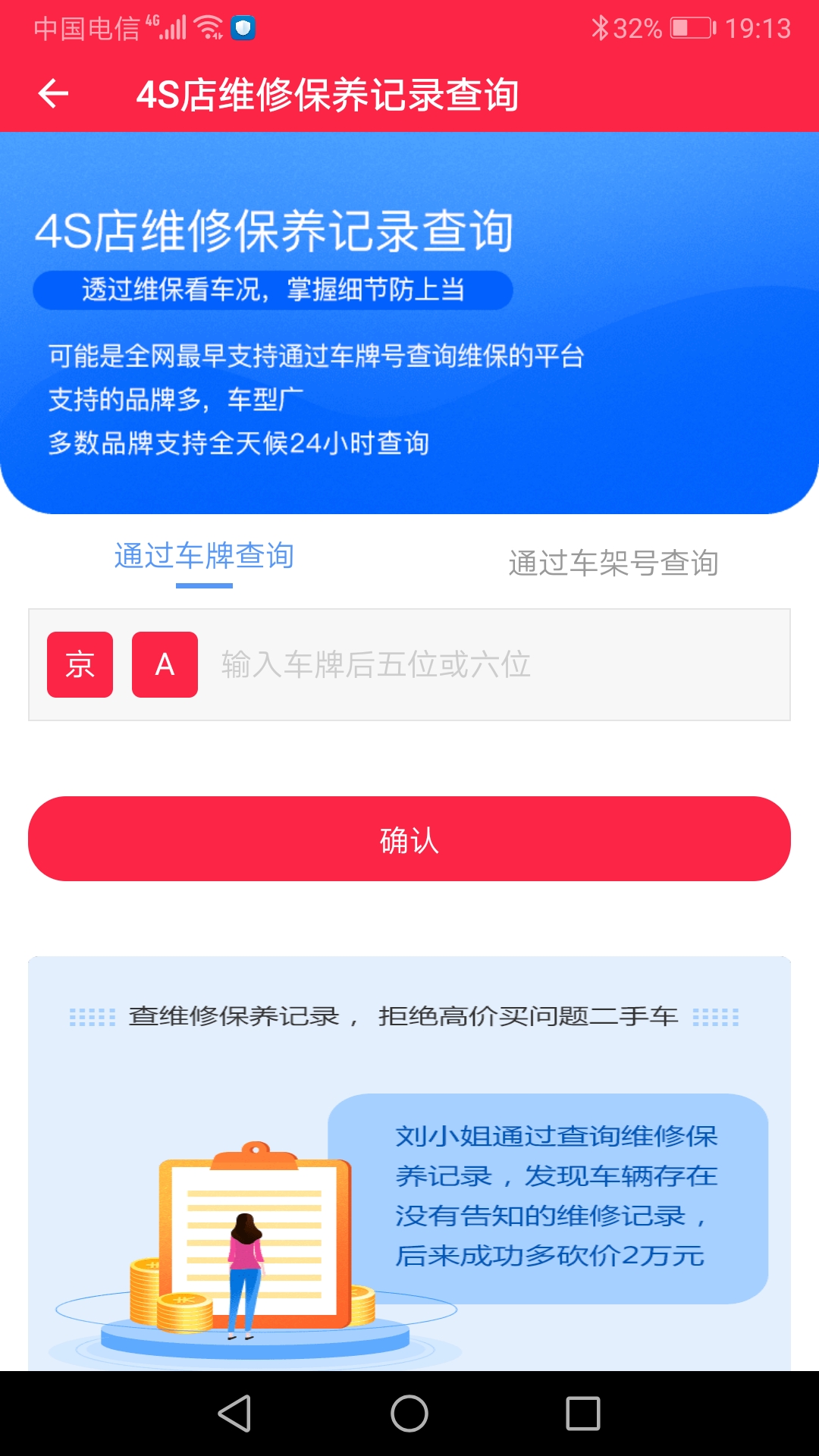Tap the system home button
The width and height of the screenshot is (819, 1456).
(409, 1414)
